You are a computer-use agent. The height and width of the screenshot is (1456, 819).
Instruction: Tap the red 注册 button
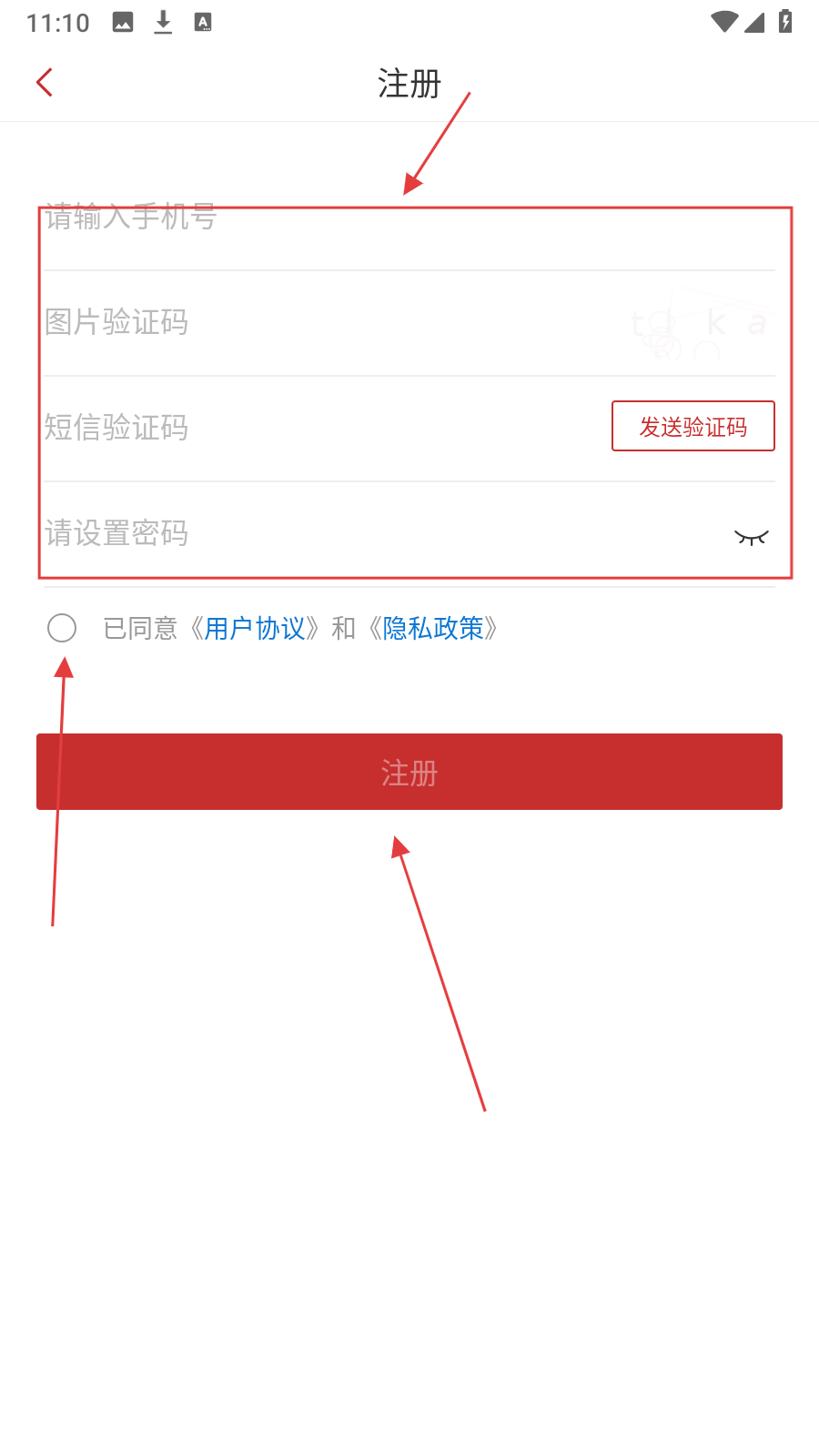click(409, 772)
